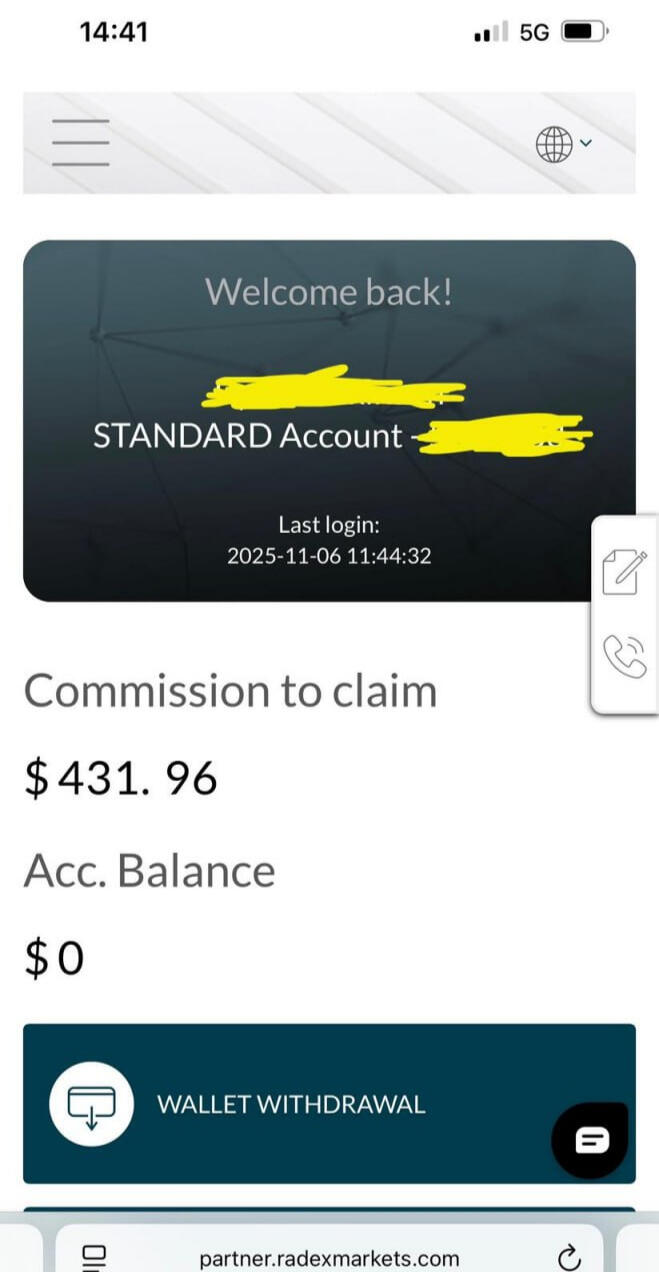Tap the partner.radexmarkets.com address bar
Viewport: 659px width, 1272px height.
point(329,1258)
